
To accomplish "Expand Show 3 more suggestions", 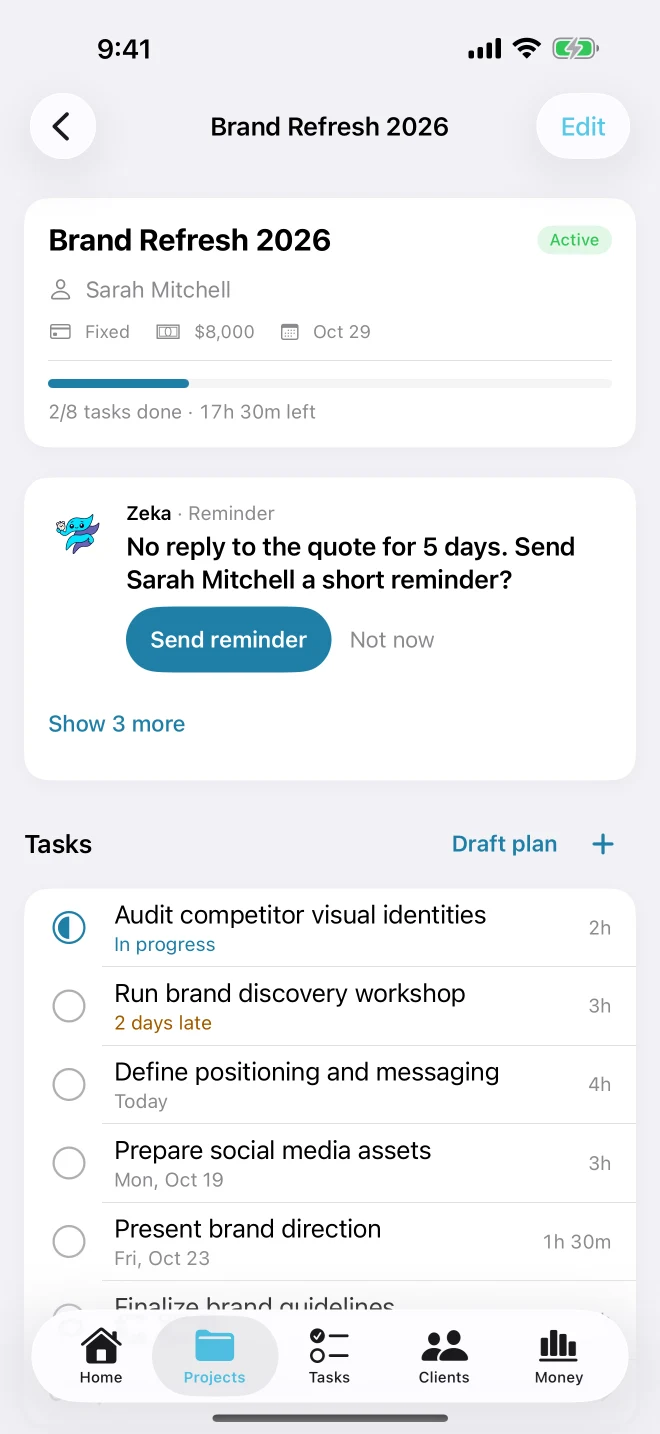I will (117, 724).
